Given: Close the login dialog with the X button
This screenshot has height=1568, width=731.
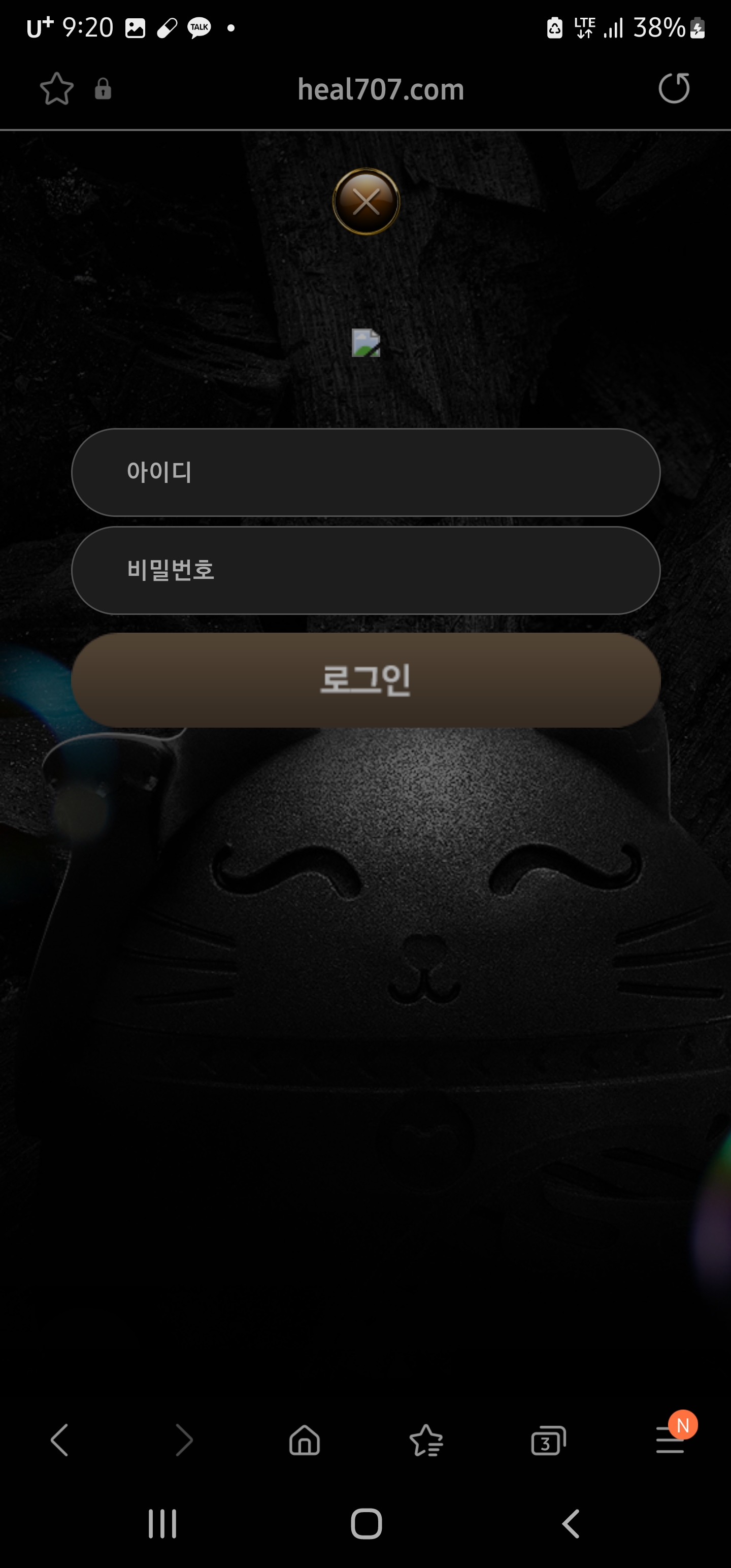Looking at the screenshot, I should (366, 202).
